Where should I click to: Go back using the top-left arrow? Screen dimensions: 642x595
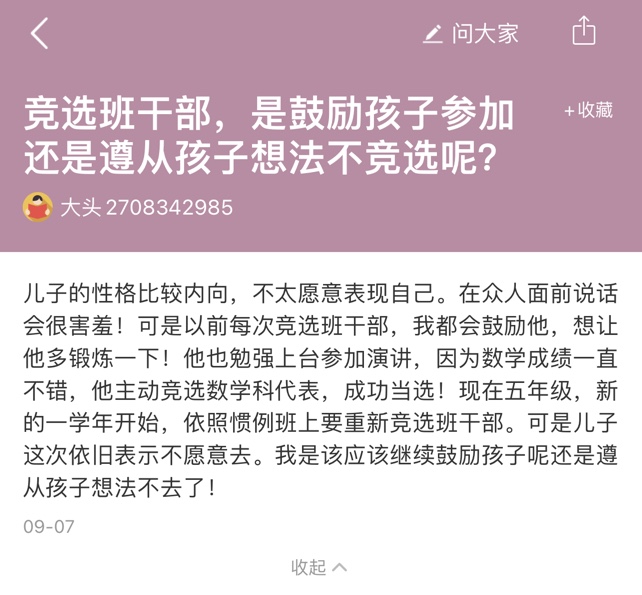(39, 34)
